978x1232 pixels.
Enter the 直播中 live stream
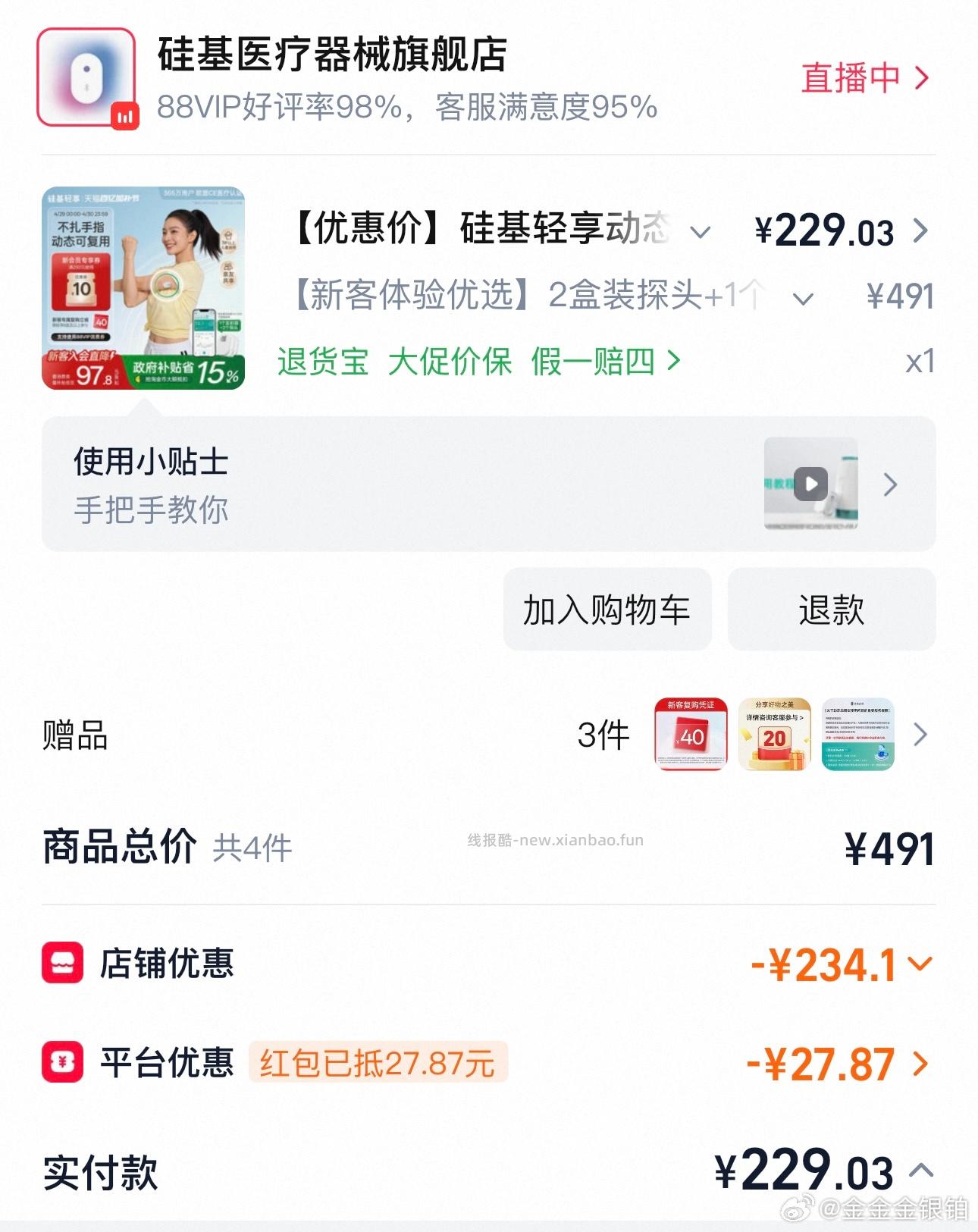click(x=851, y=77)
